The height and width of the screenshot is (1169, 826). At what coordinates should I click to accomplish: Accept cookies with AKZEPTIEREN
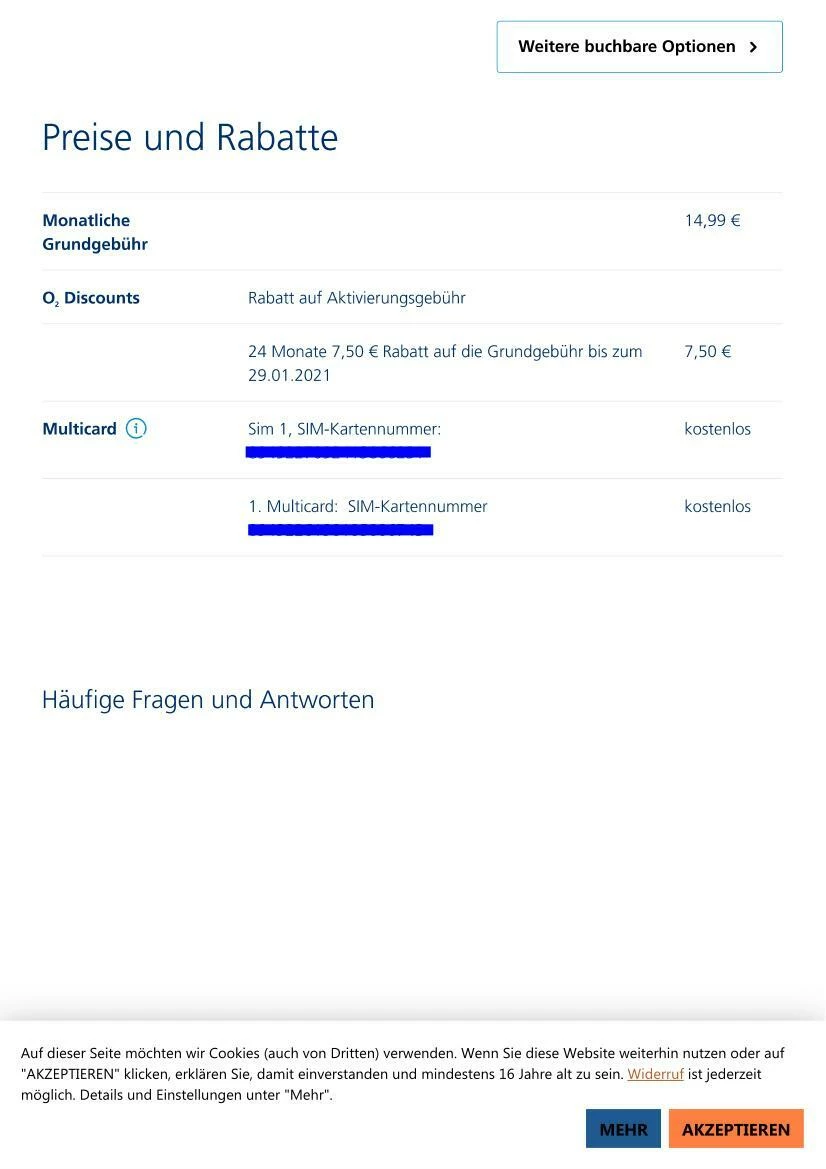[736, 1129]
